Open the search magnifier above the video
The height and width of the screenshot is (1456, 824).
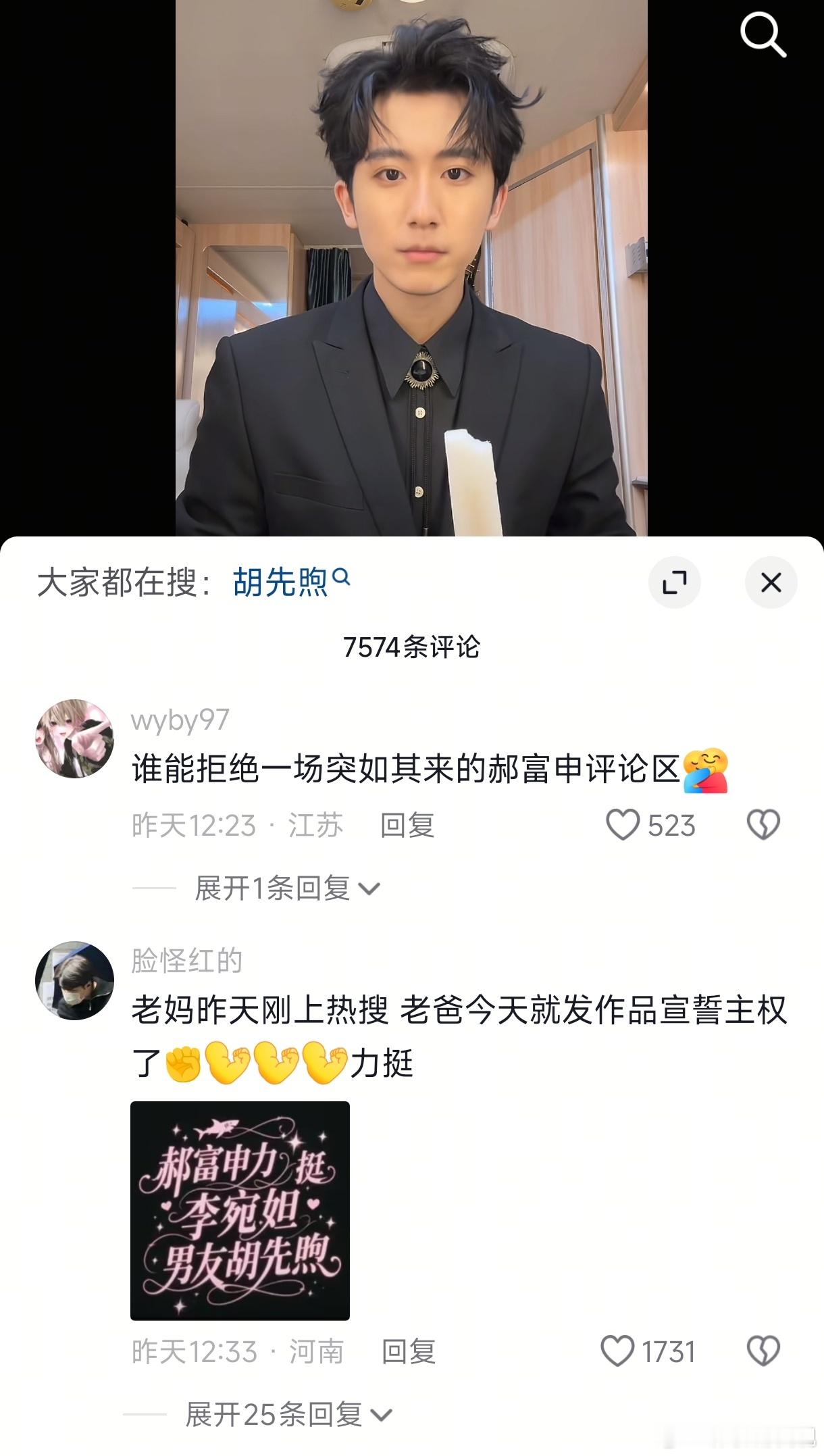pos(763,34)
